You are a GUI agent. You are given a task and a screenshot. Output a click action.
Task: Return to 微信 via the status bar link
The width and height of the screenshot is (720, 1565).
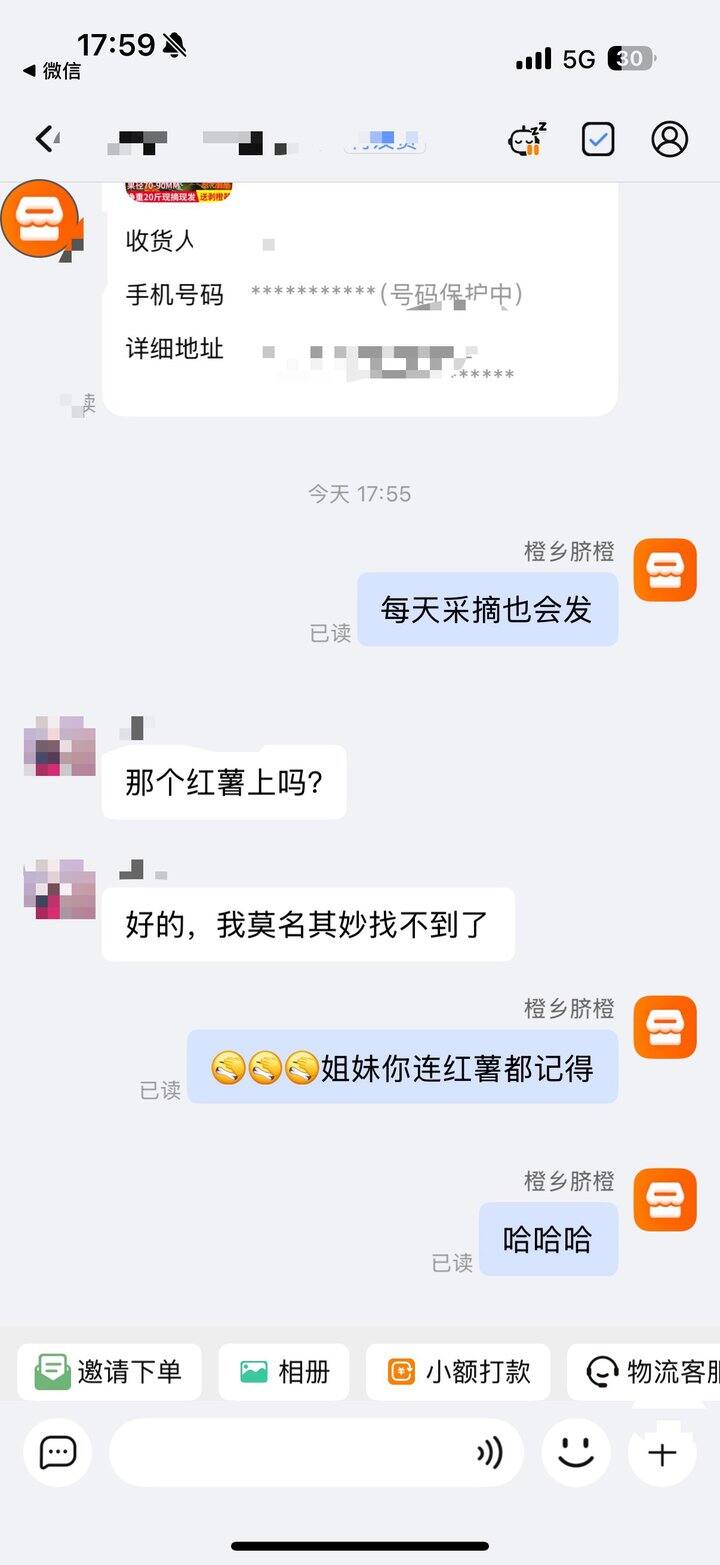(52, 71)
